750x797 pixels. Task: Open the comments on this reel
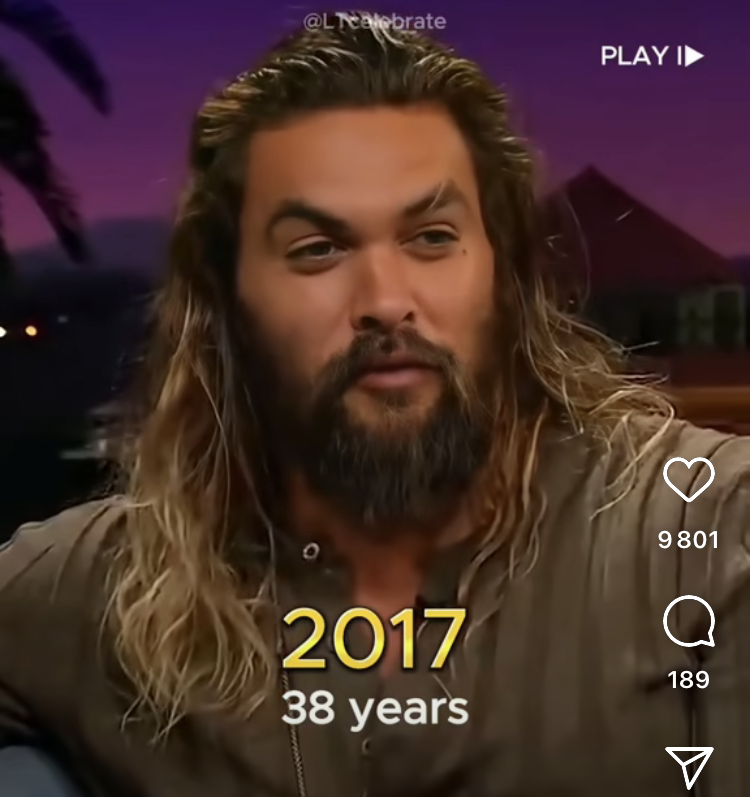click(688, 623)
